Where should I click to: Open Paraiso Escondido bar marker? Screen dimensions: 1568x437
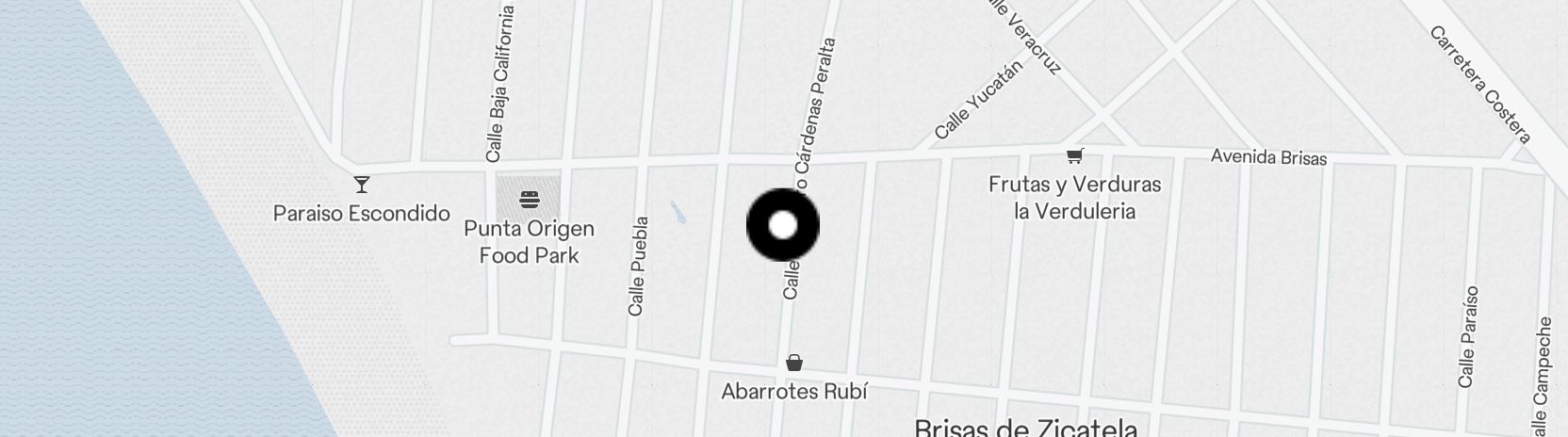(362, 185)
